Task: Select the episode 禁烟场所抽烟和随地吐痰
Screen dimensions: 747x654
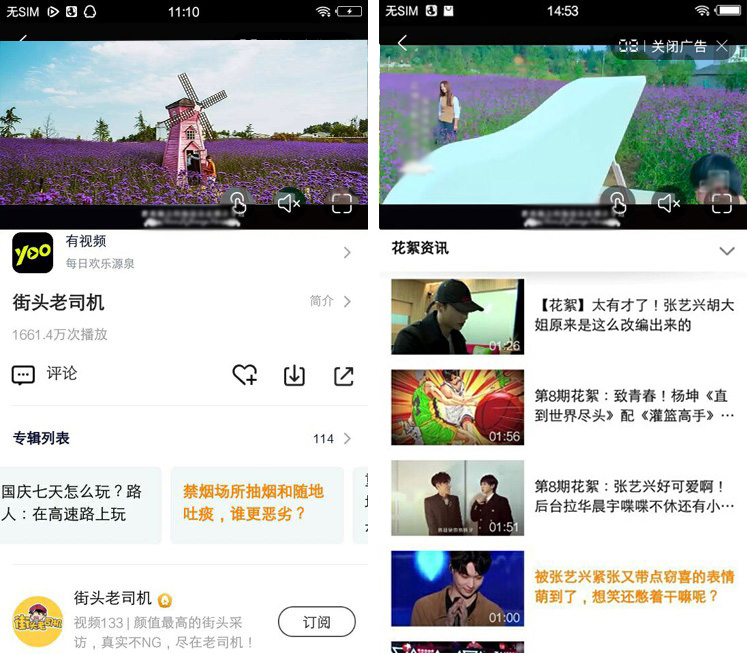Action: [255, 503]
